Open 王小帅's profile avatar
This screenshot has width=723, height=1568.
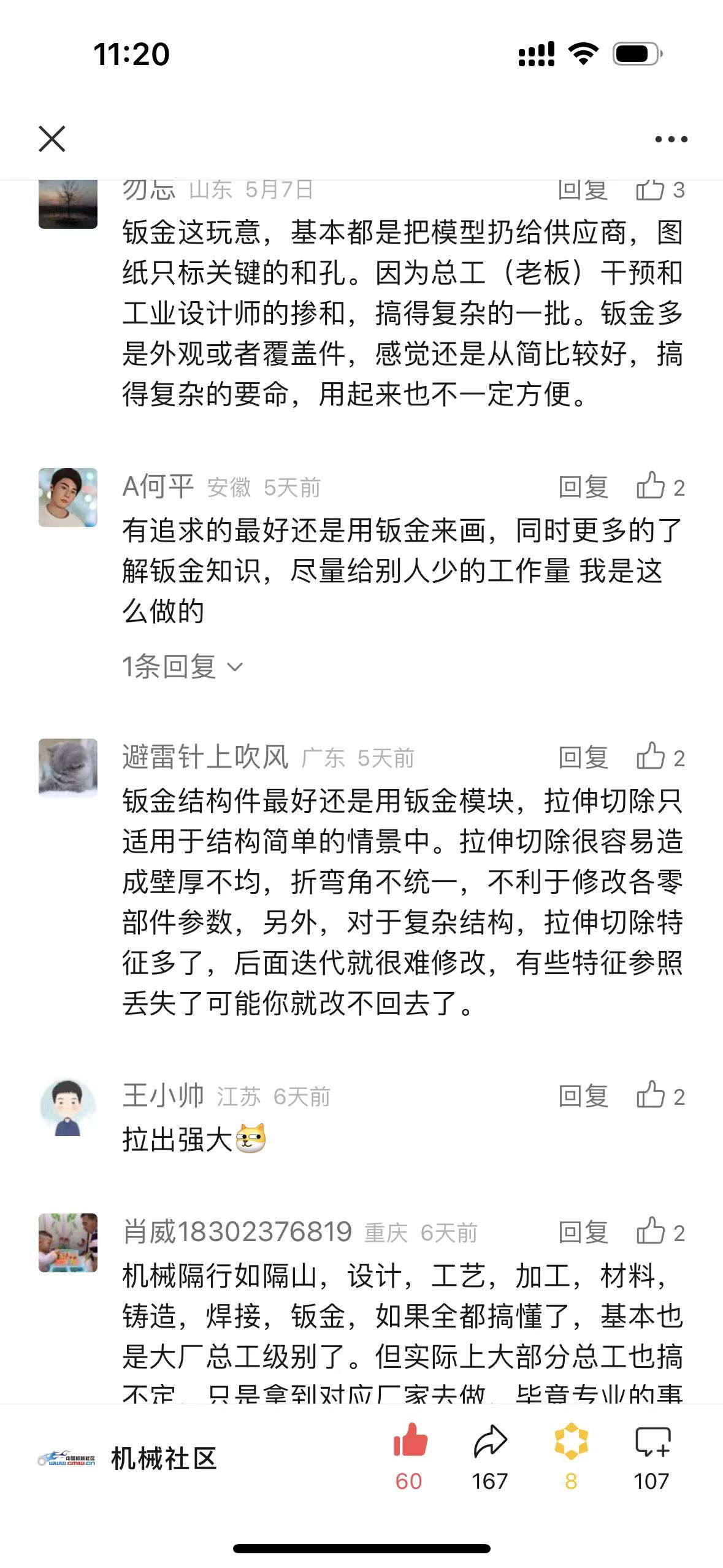coord(68,1107)
